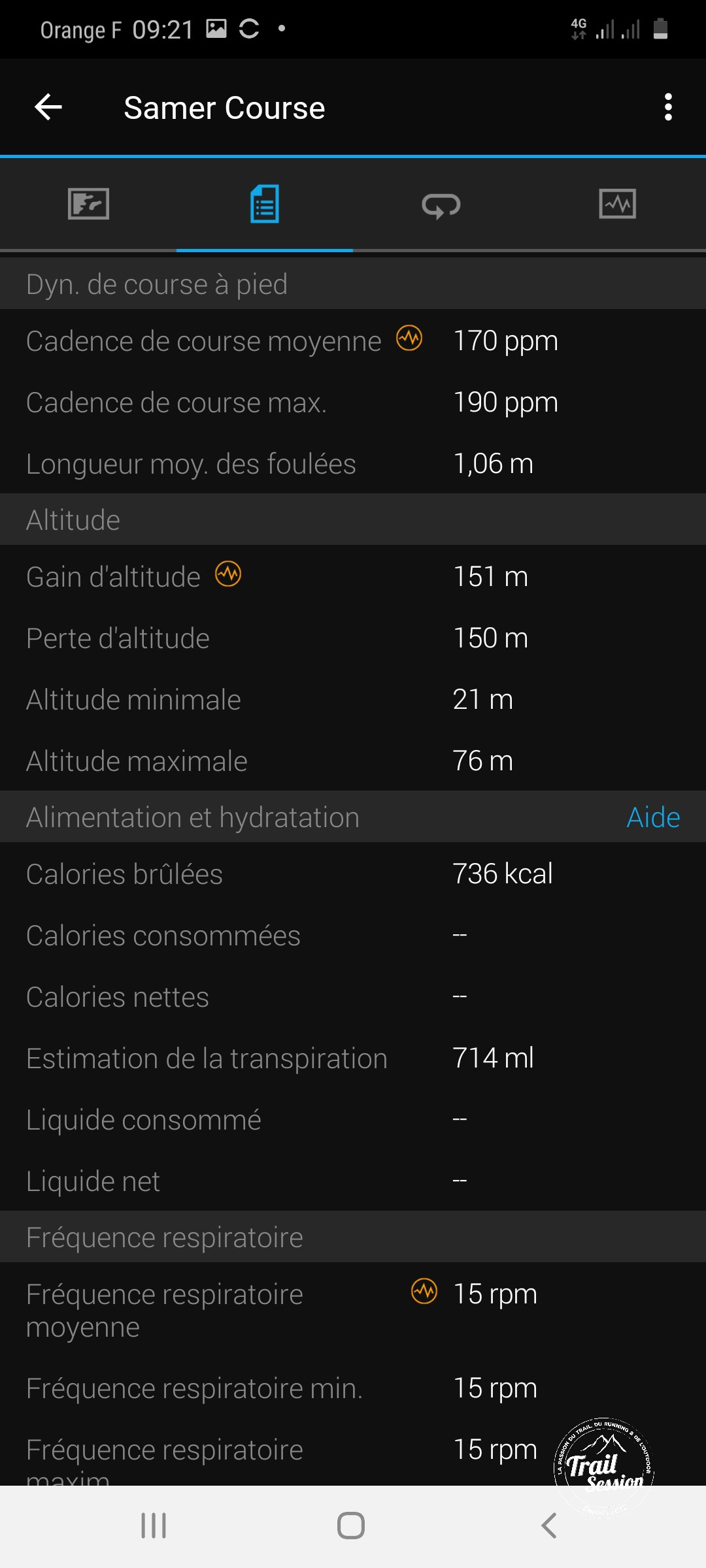Viewport: 706px width, 1568px height.
Task: Tap the system home button
Action: [351, 1526]
